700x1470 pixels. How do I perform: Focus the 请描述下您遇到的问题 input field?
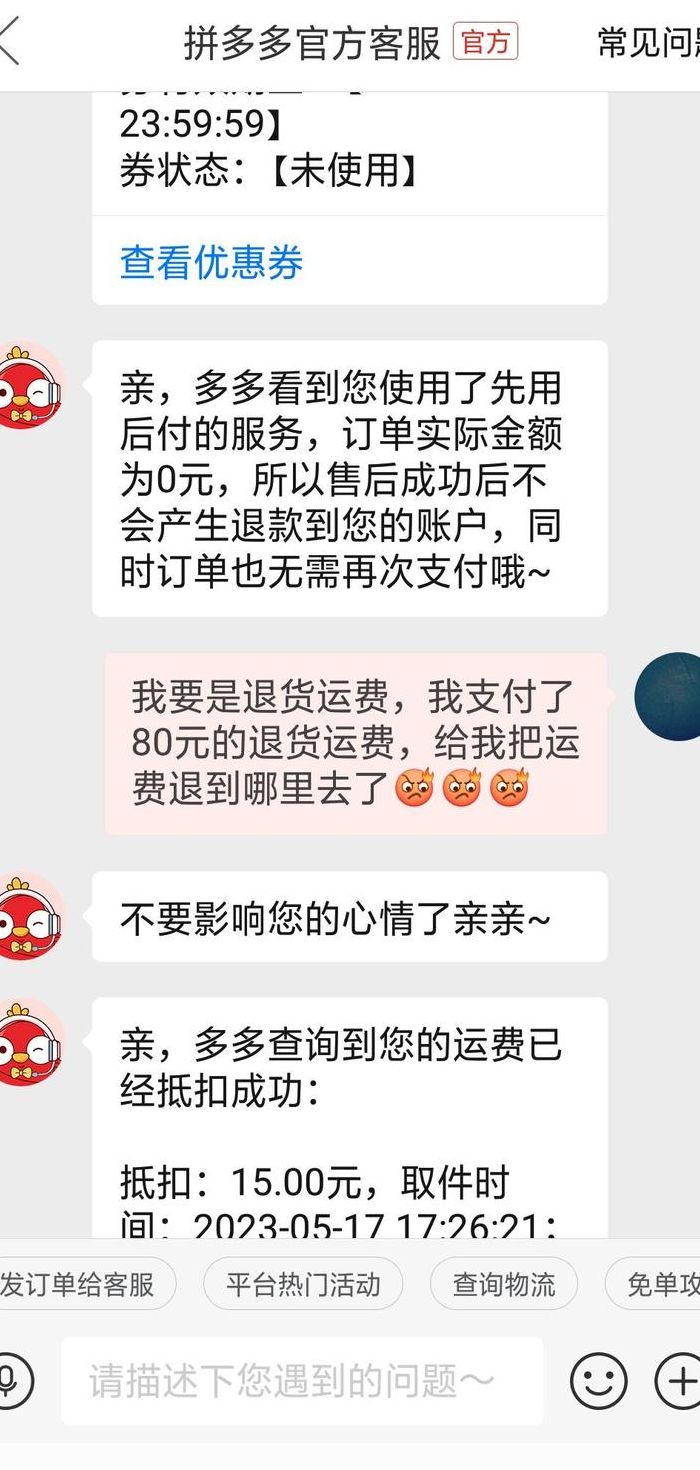point(302,1381)
